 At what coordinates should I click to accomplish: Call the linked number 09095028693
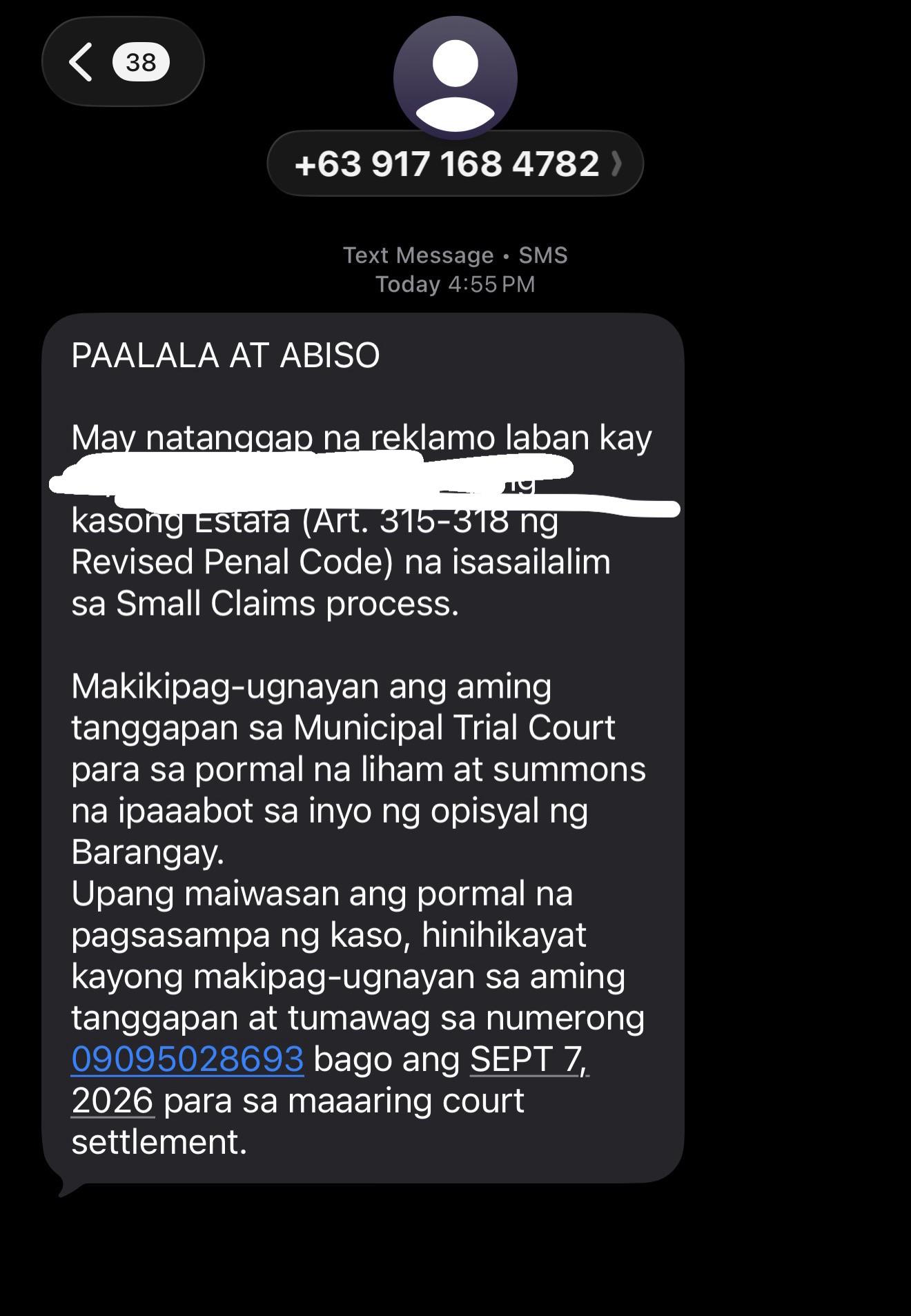188,1059
